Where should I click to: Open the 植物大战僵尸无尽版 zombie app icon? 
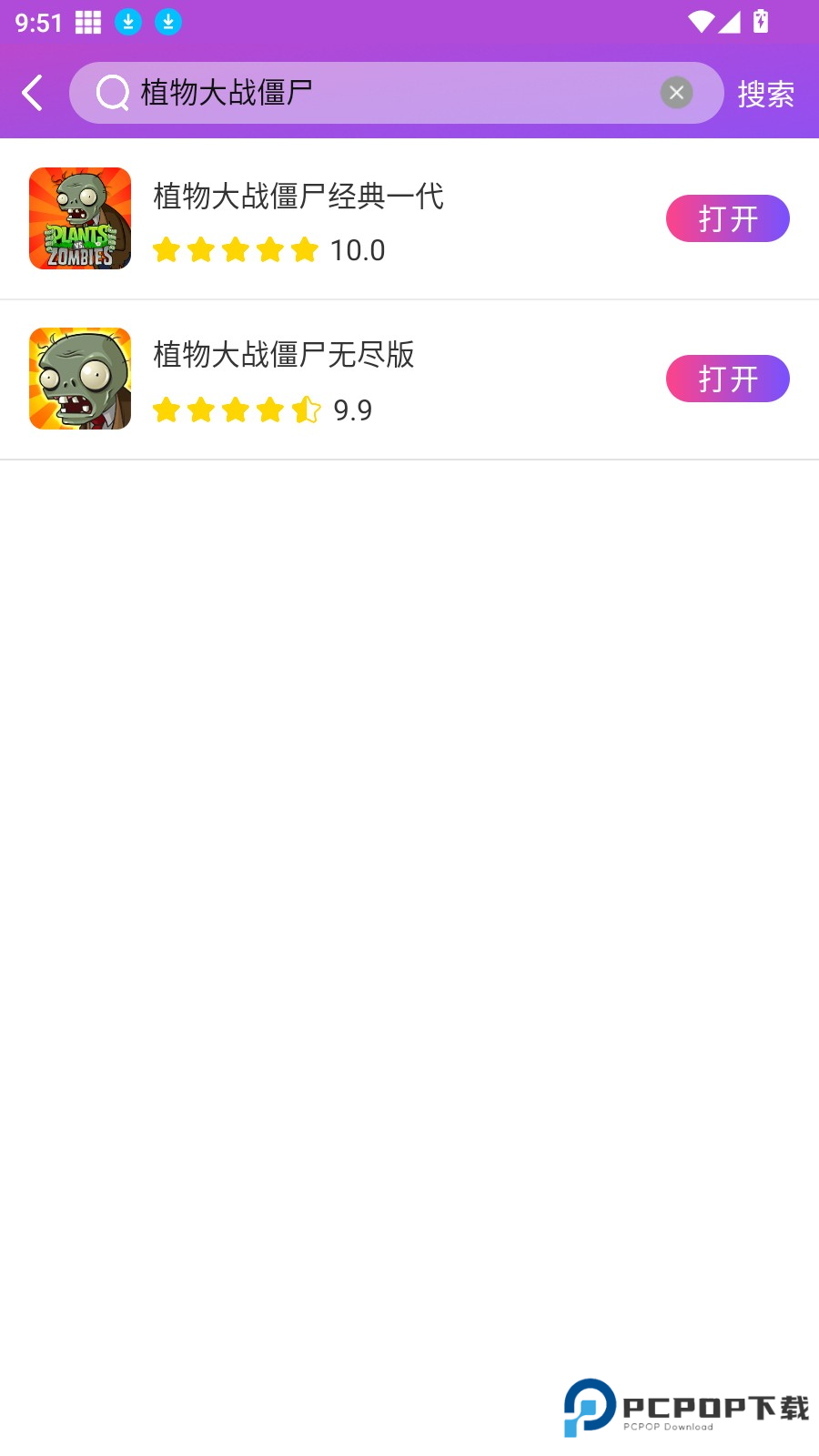[x=80, y=379]
